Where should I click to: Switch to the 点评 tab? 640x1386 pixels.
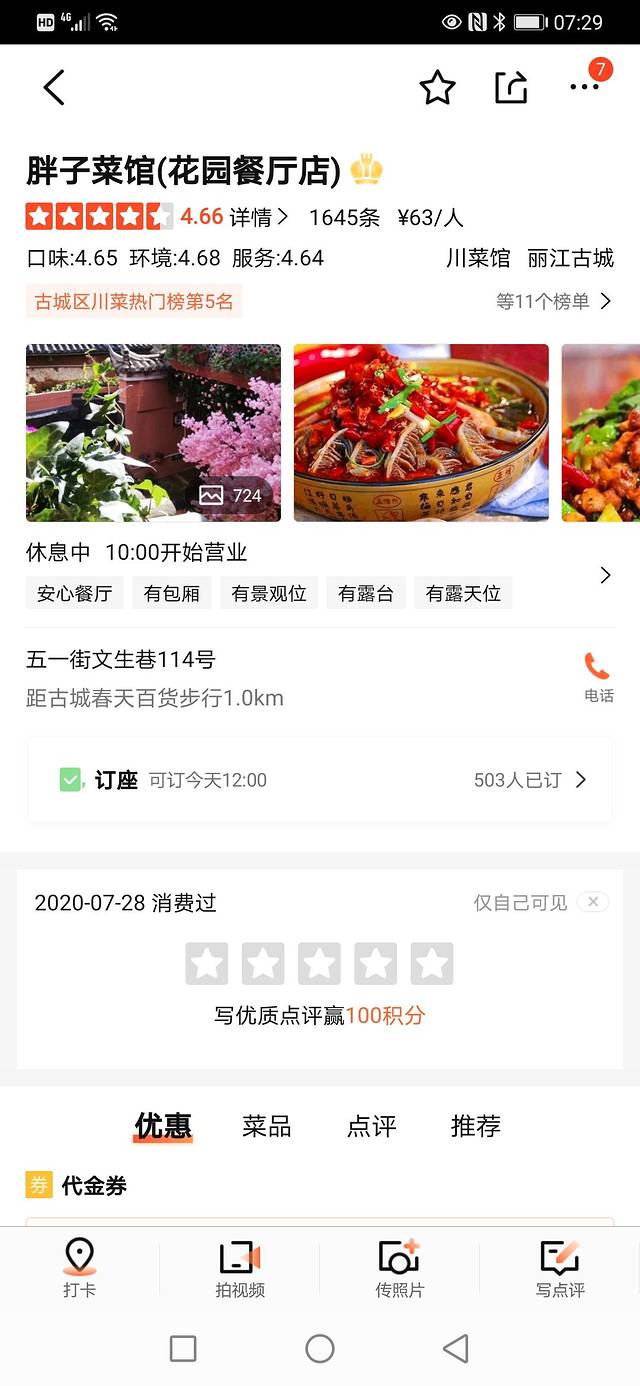click(x=371, y=1126)
